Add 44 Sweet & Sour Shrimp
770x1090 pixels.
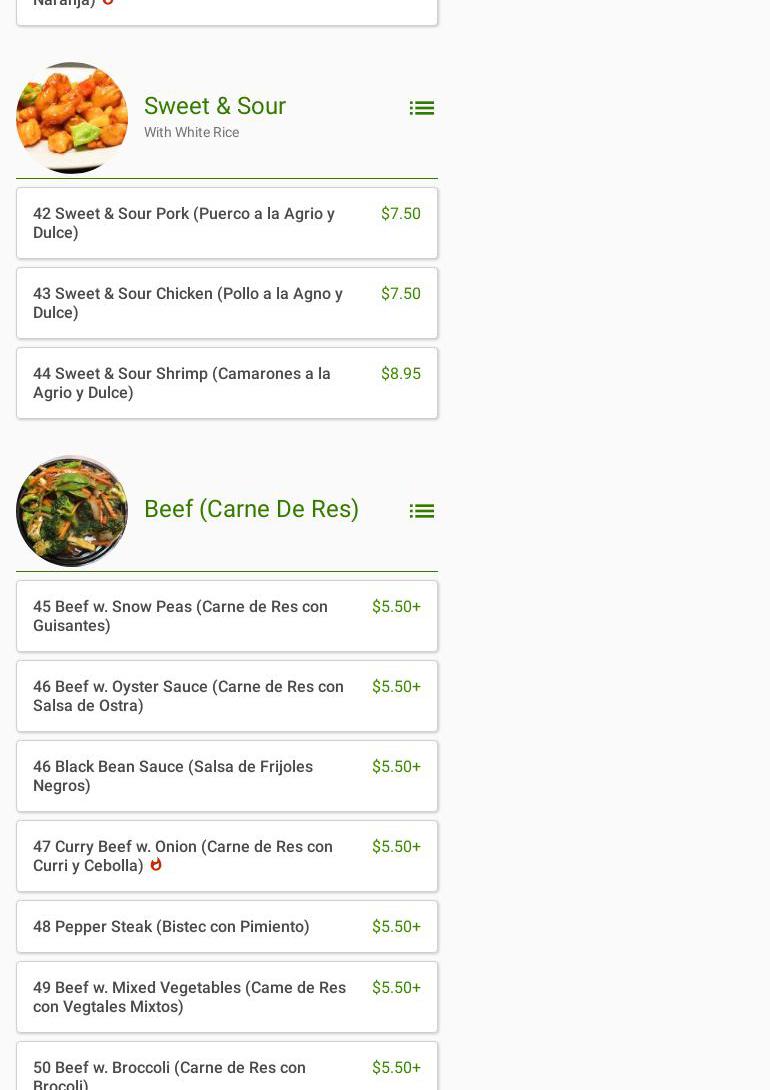(227, 383)
